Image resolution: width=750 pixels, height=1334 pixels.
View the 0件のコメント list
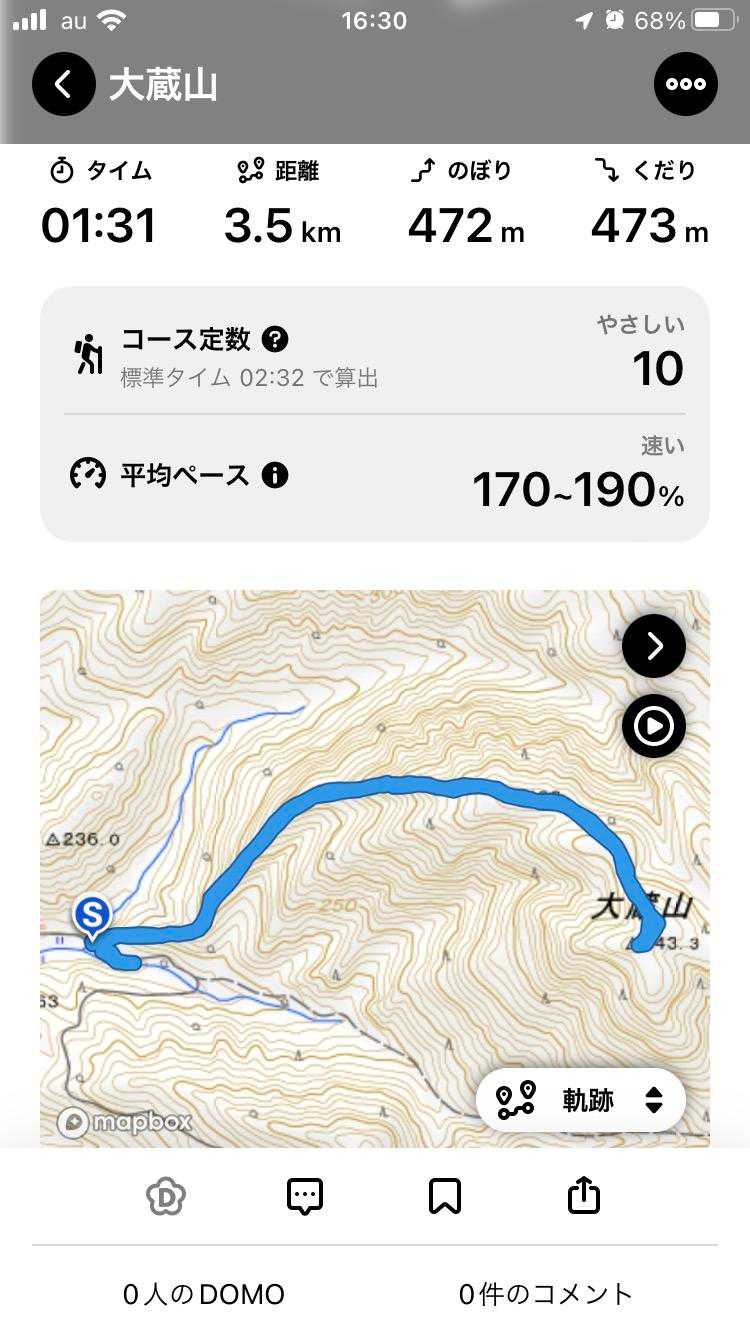click(546, 1294)
